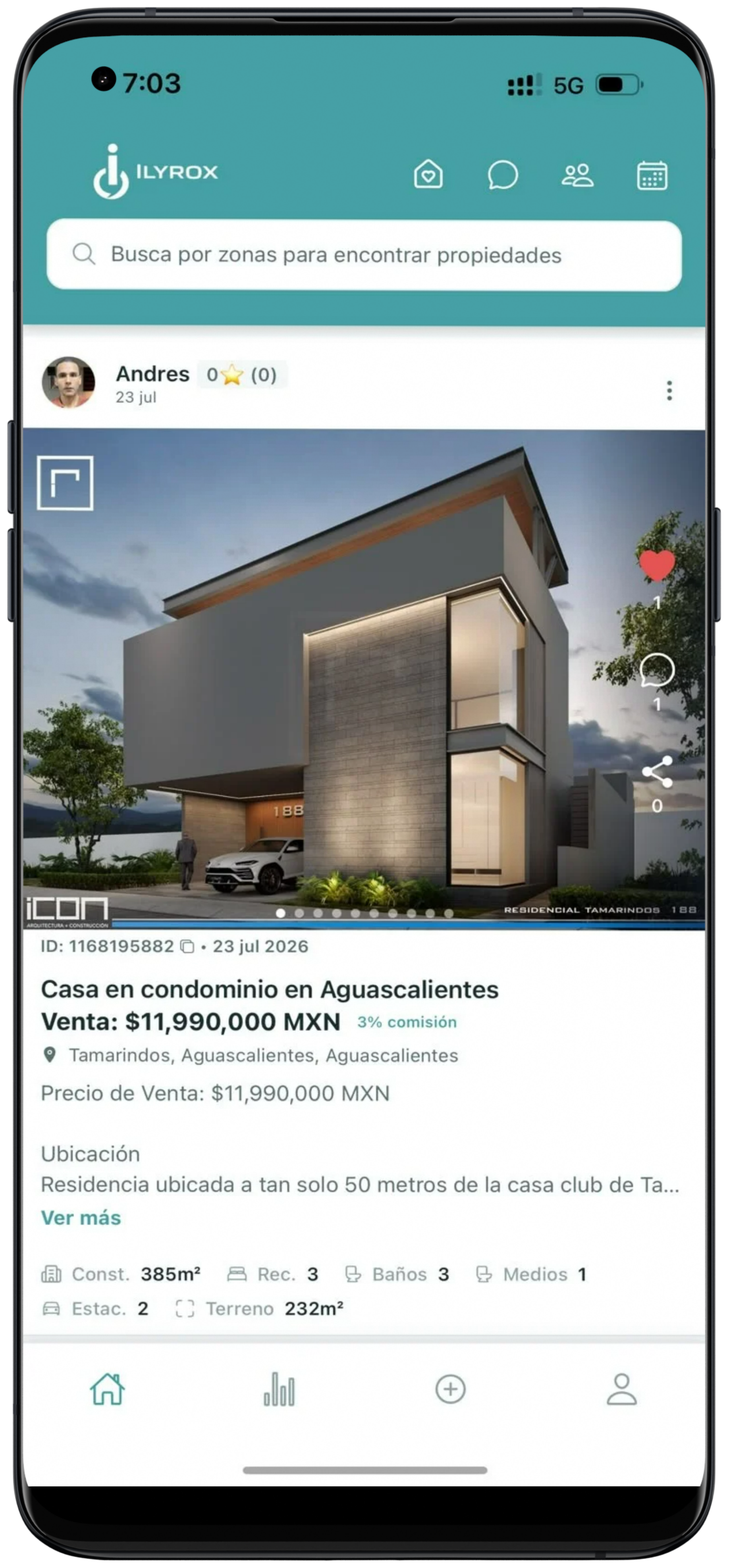729x1568 pixels.
Task: Open the overflow menu on Andres's post
Action: tap(669, 390)
